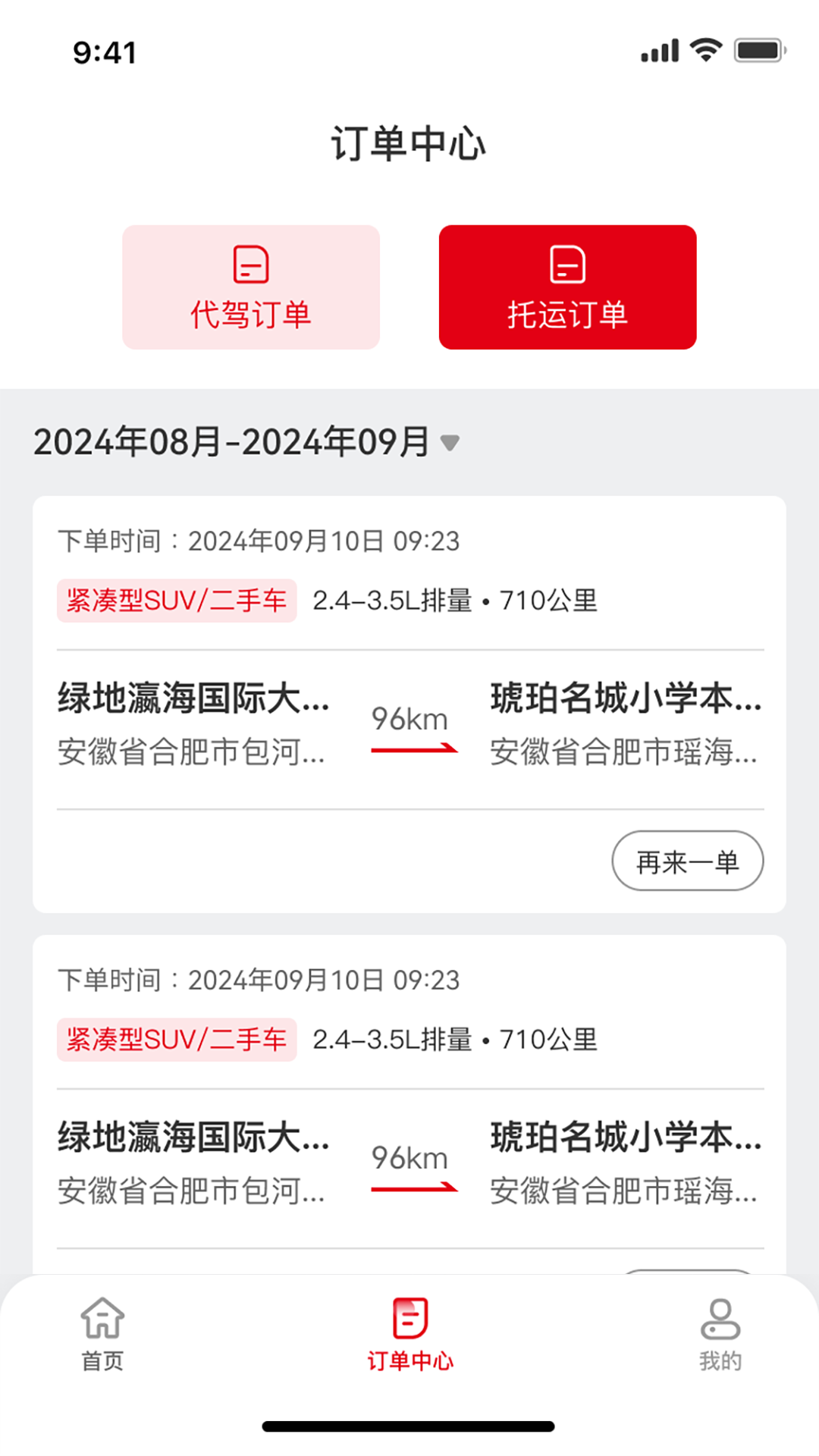This screenshot has height=1456, width=819.
Task: Click the red 96km route arrow
Action: (414, 748)
